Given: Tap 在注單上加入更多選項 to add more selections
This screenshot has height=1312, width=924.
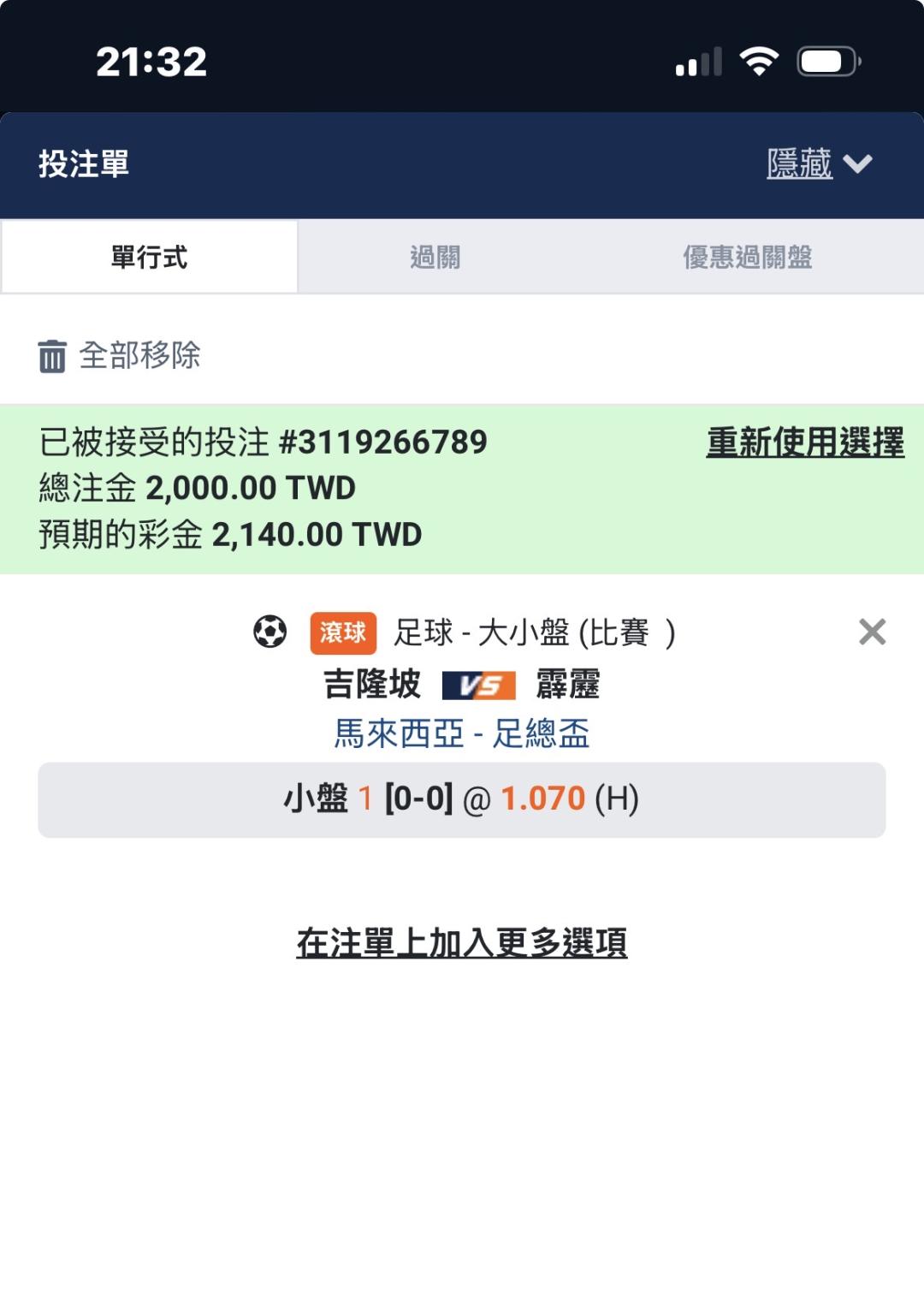Looking at the screenshot, I should 462,942.
